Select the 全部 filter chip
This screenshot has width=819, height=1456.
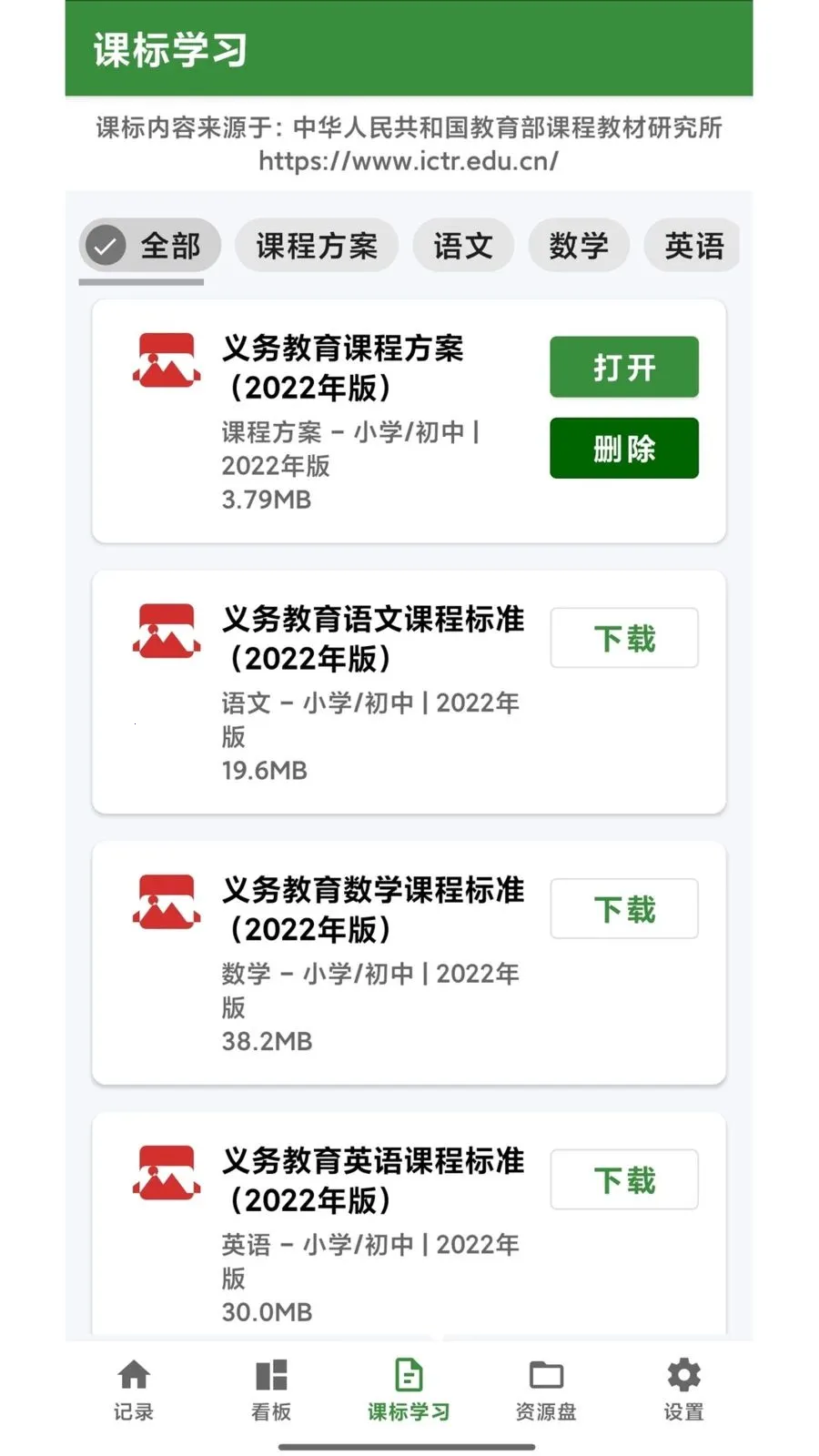pyautogui.click(x=150, y=246)
